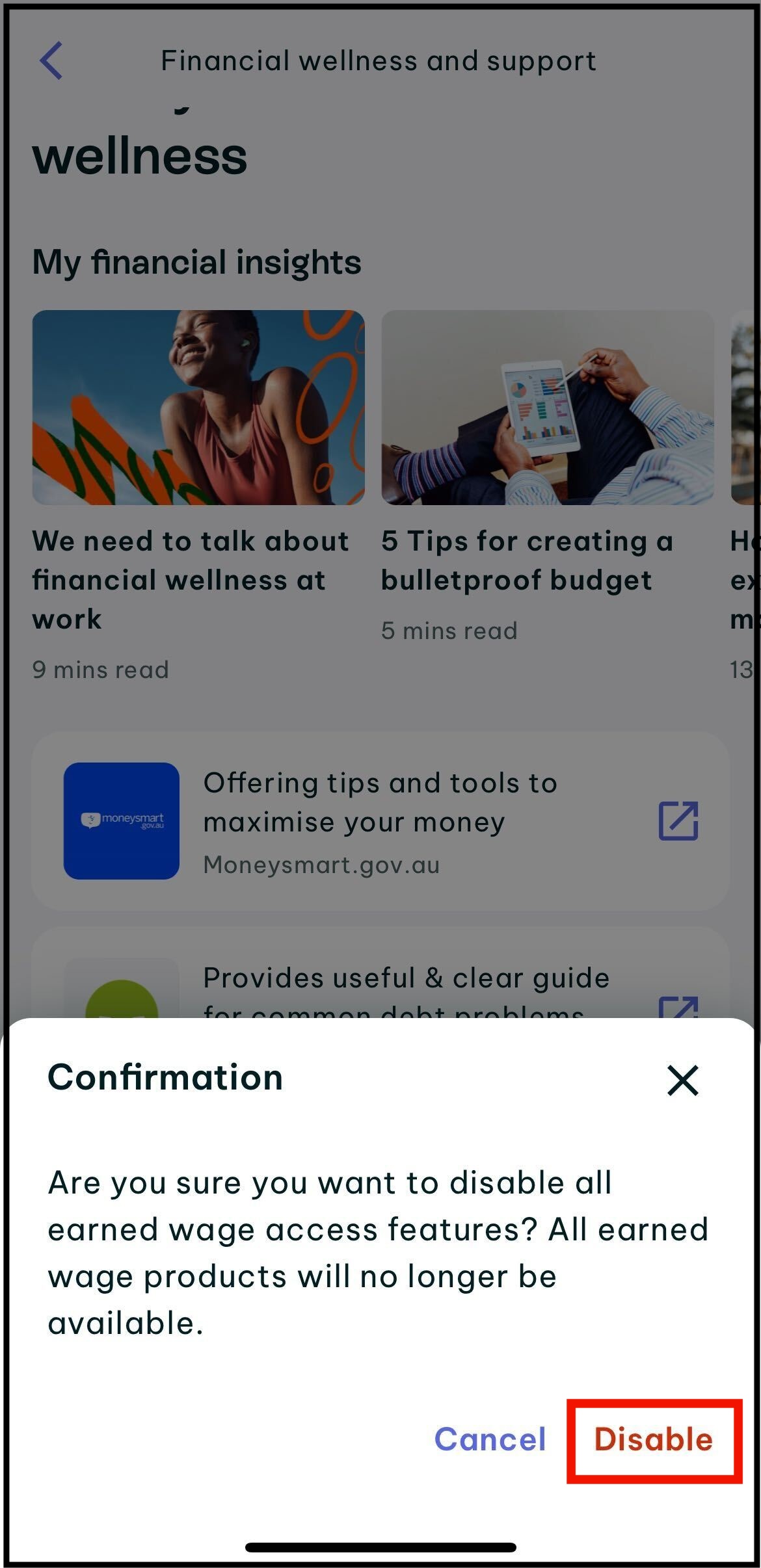The height and width of the screenshot is (1568, 761).
Task: Cancel the confirmation dialog
Action: [x=490, y=1440]
